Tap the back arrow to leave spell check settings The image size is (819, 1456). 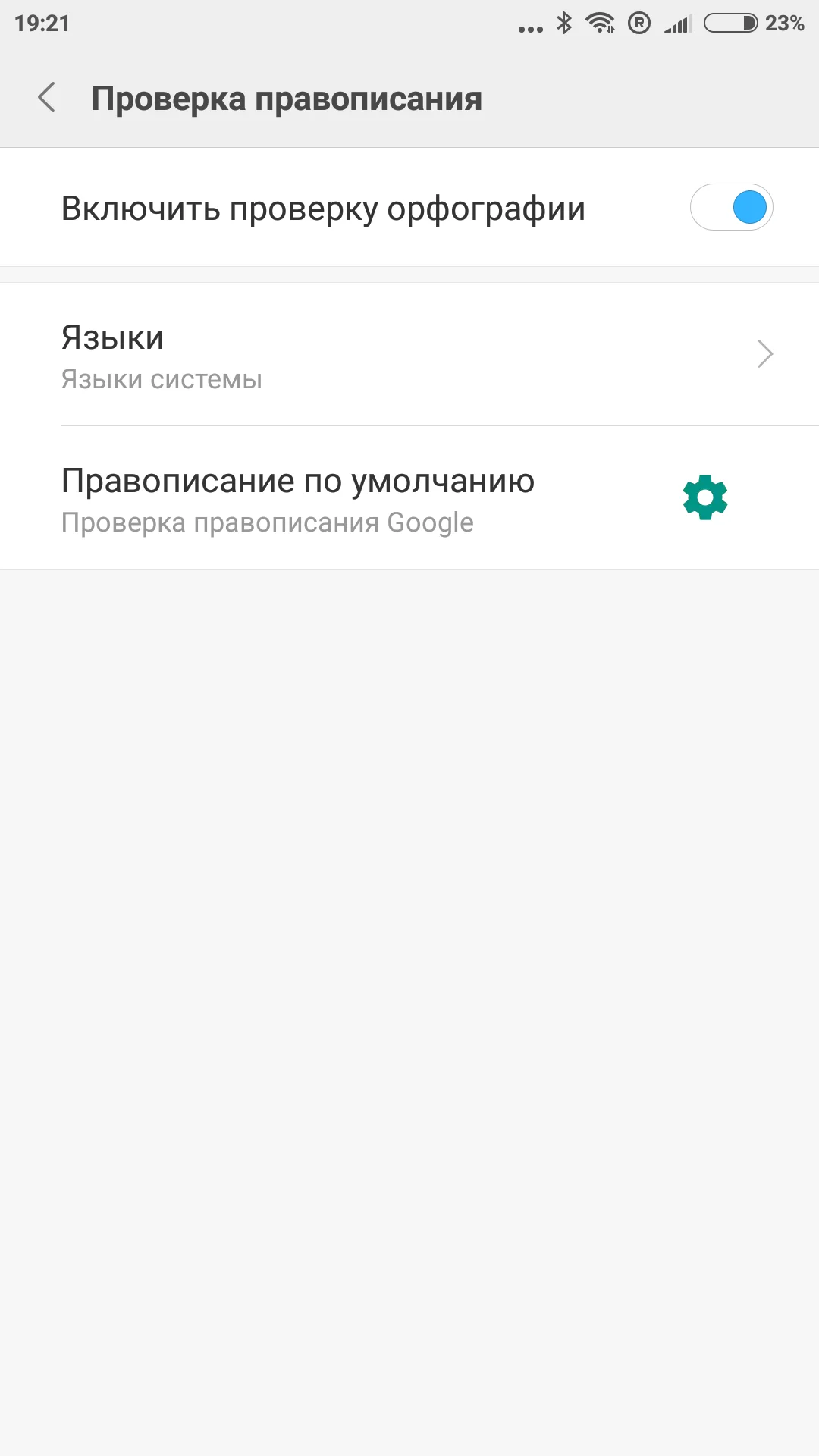click(48, 98)
